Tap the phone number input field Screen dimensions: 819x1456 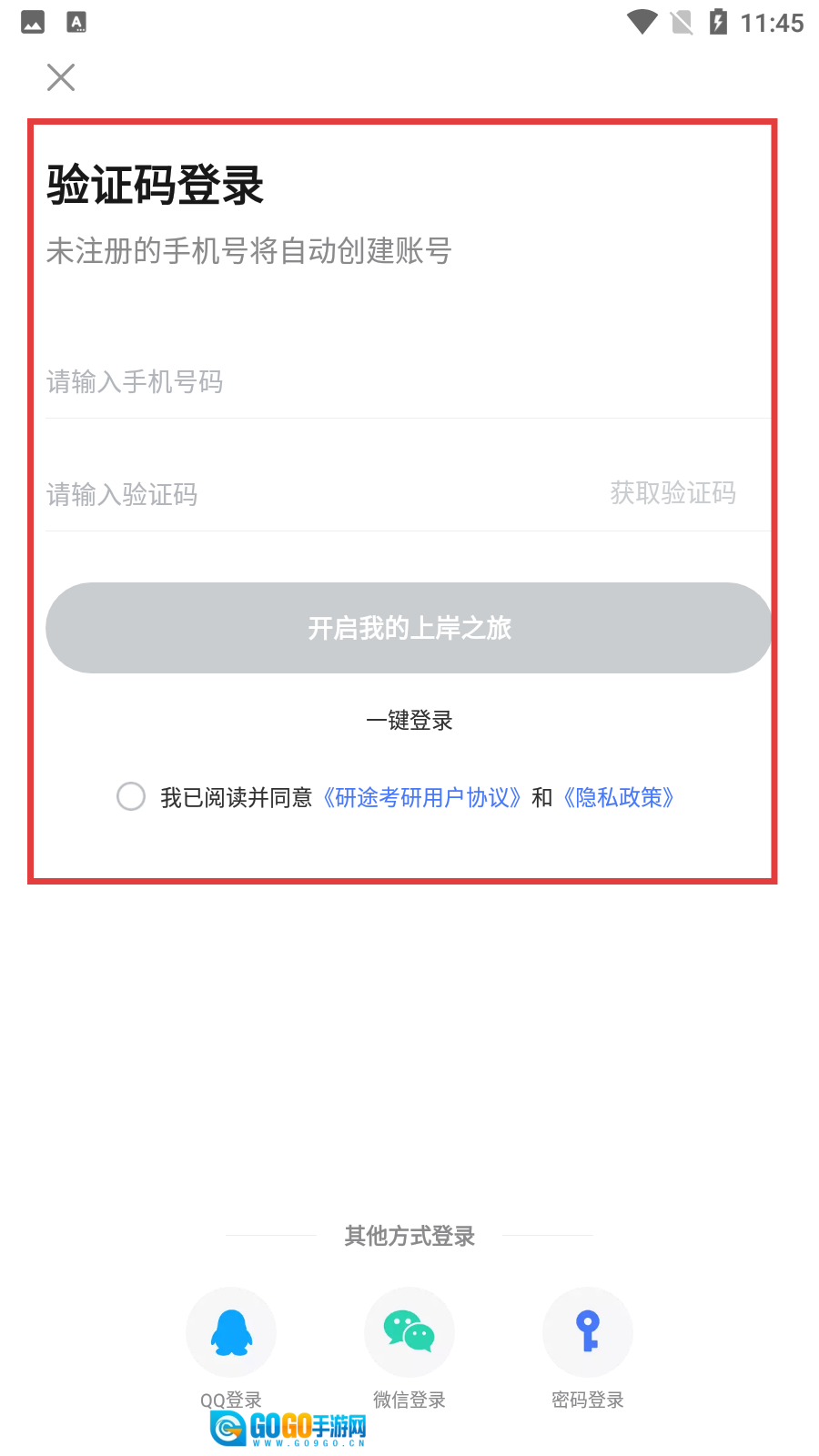[x=364, y=382]
